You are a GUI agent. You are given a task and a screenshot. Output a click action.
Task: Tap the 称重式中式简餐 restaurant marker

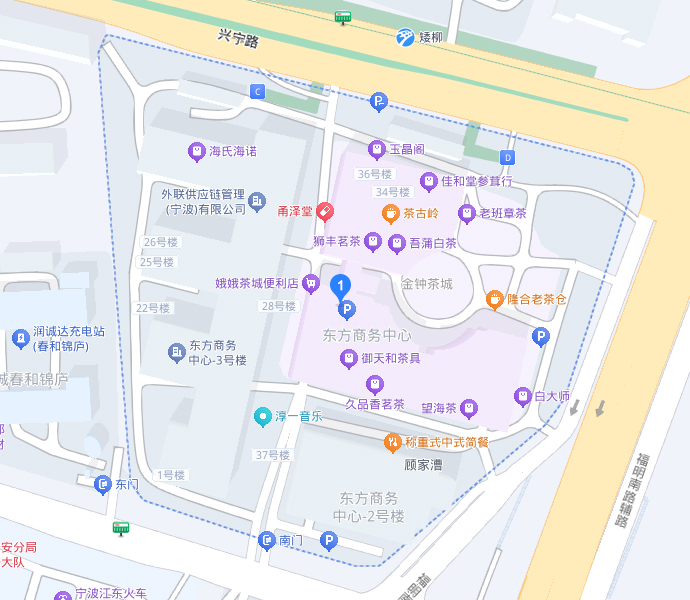coord(393,441)
